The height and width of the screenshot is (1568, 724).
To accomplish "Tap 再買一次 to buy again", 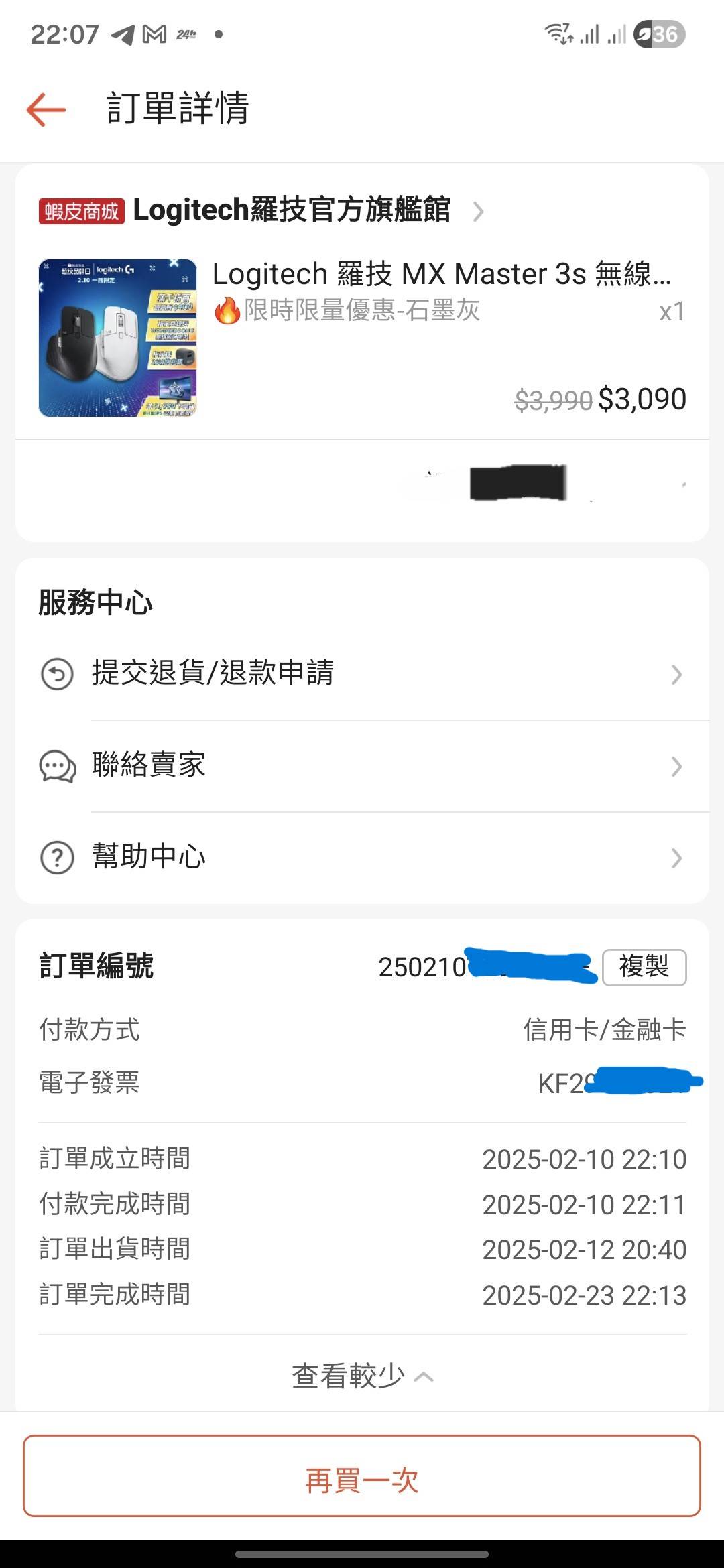I will point(362,1480).
